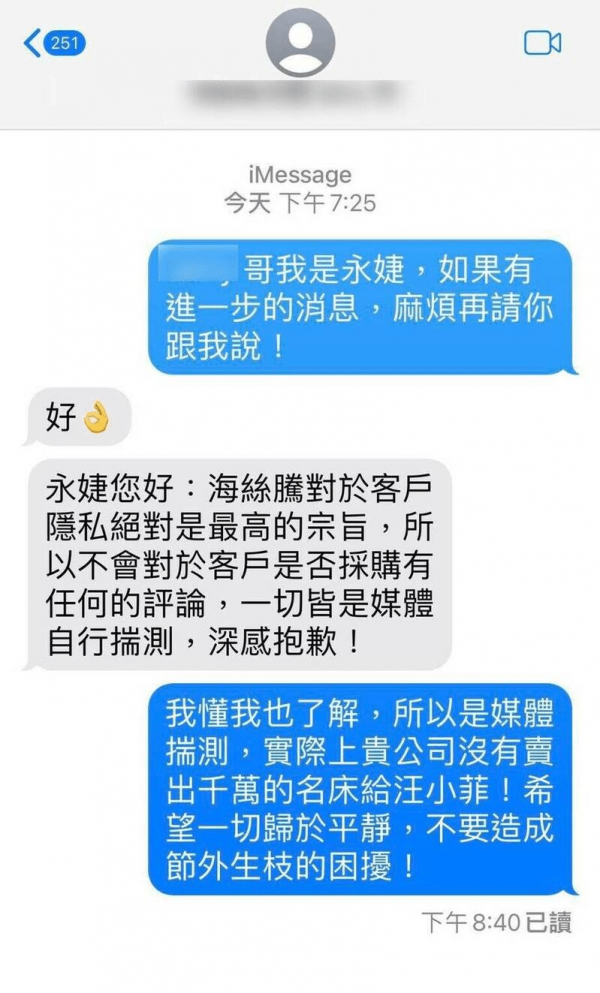Image resolution: width=600 pixels, height=993 pixels.
Task: Start a FaceTime video call
Action: click(x=542, y=43)
